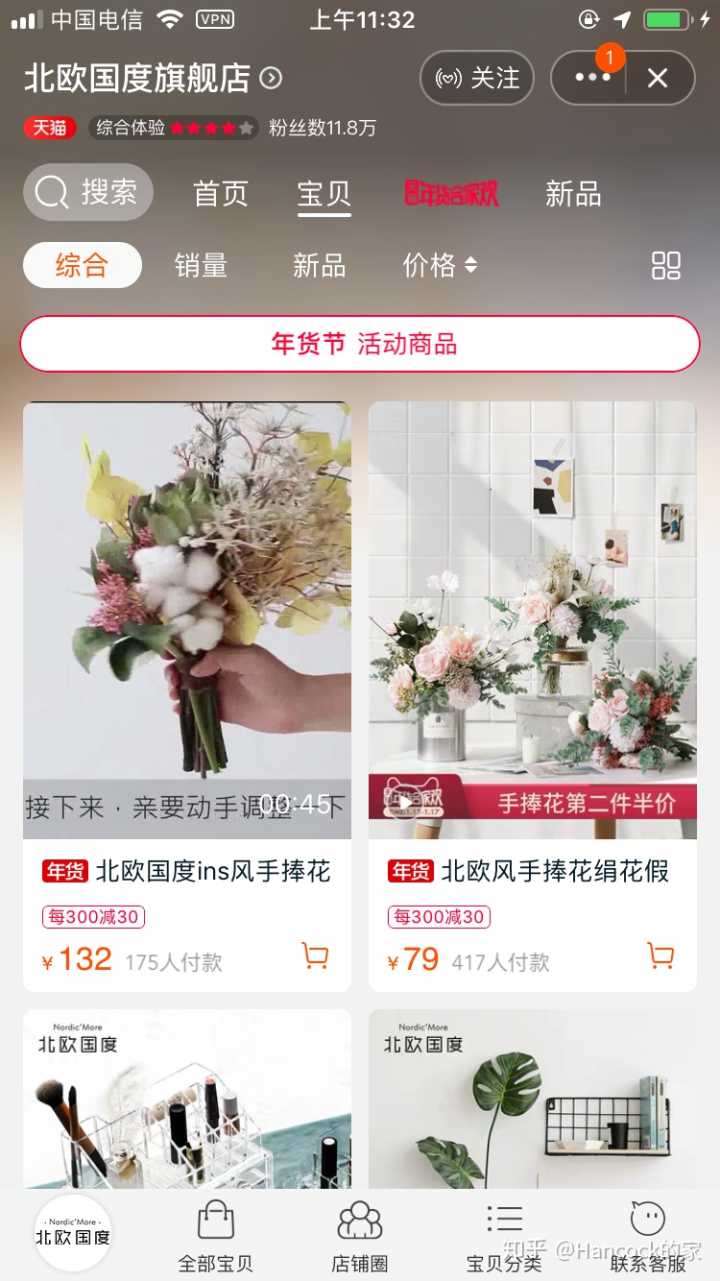Close the mini program
This screenshot has height=1281, width=720.
click(x=657, y=78)
